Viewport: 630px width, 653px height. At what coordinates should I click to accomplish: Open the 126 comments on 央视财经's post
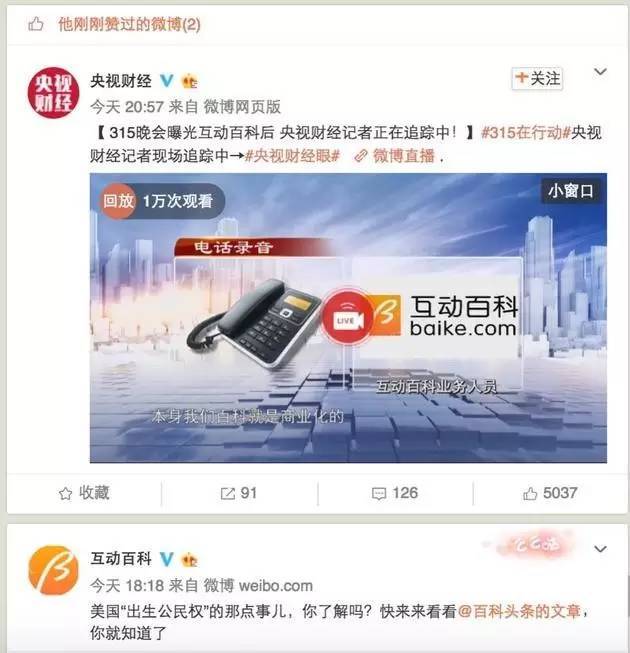tap(394, 493)
